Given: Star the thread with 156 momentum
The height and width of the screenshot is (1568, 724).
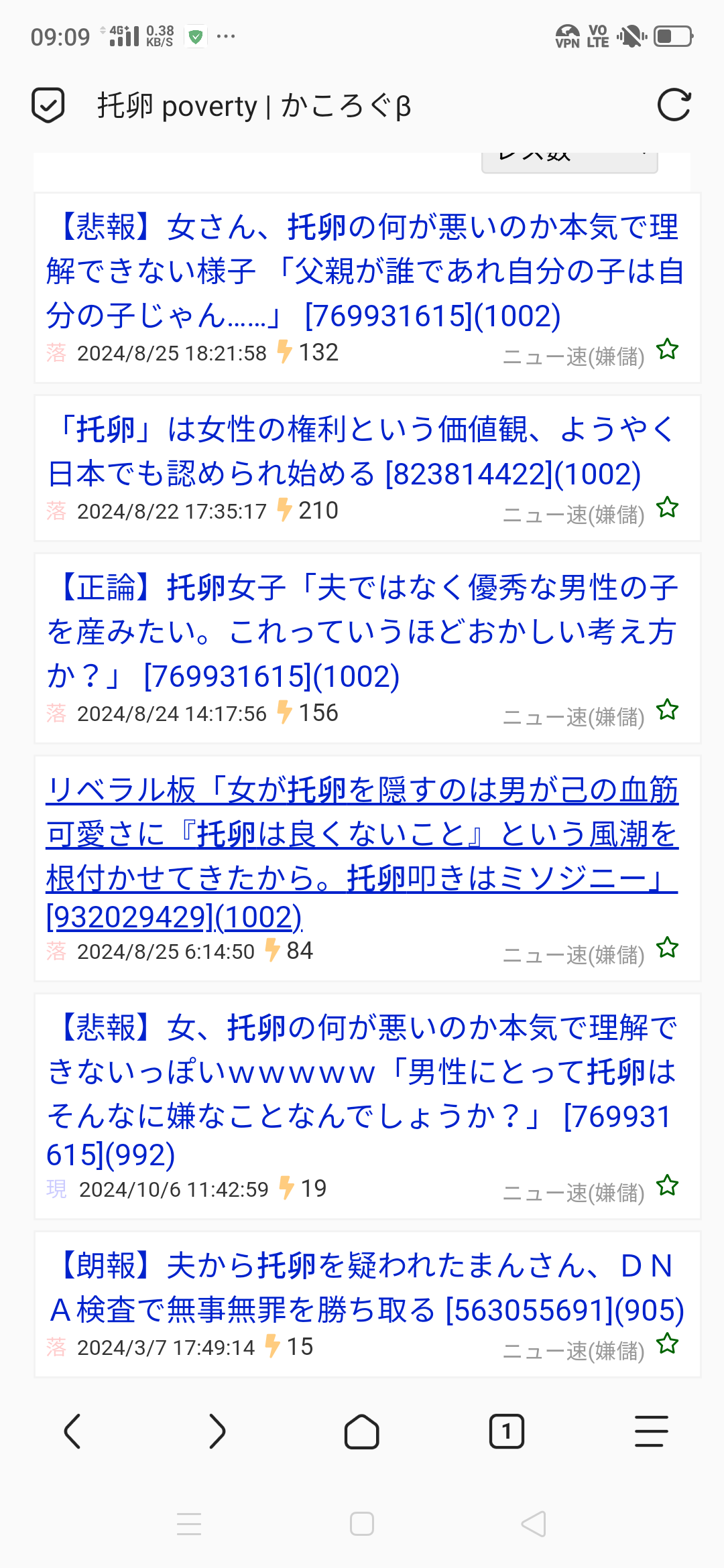Looking at the screenshot, I should click(x=667, y=710).
